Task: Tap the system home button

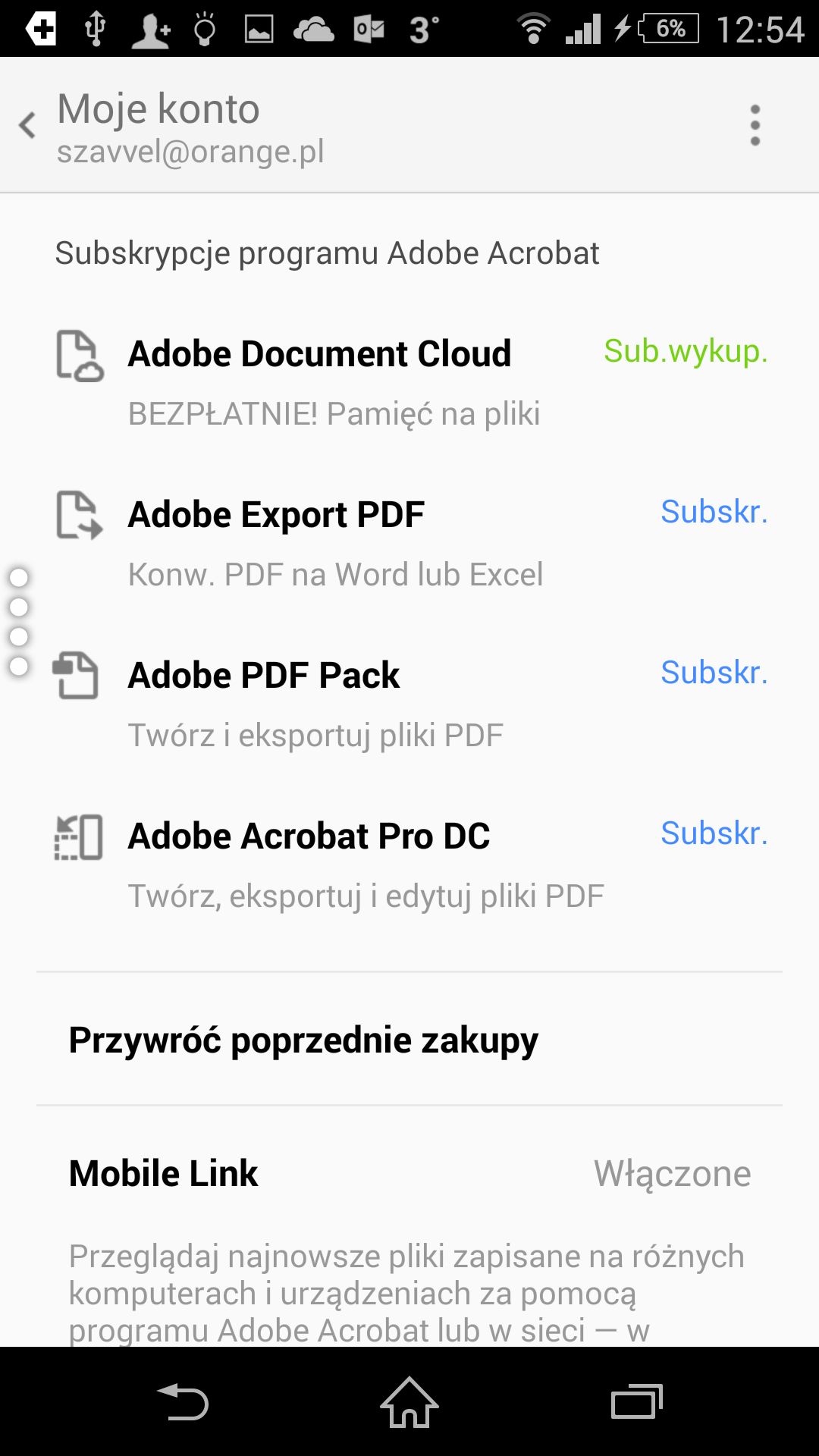Action: 409,1403
